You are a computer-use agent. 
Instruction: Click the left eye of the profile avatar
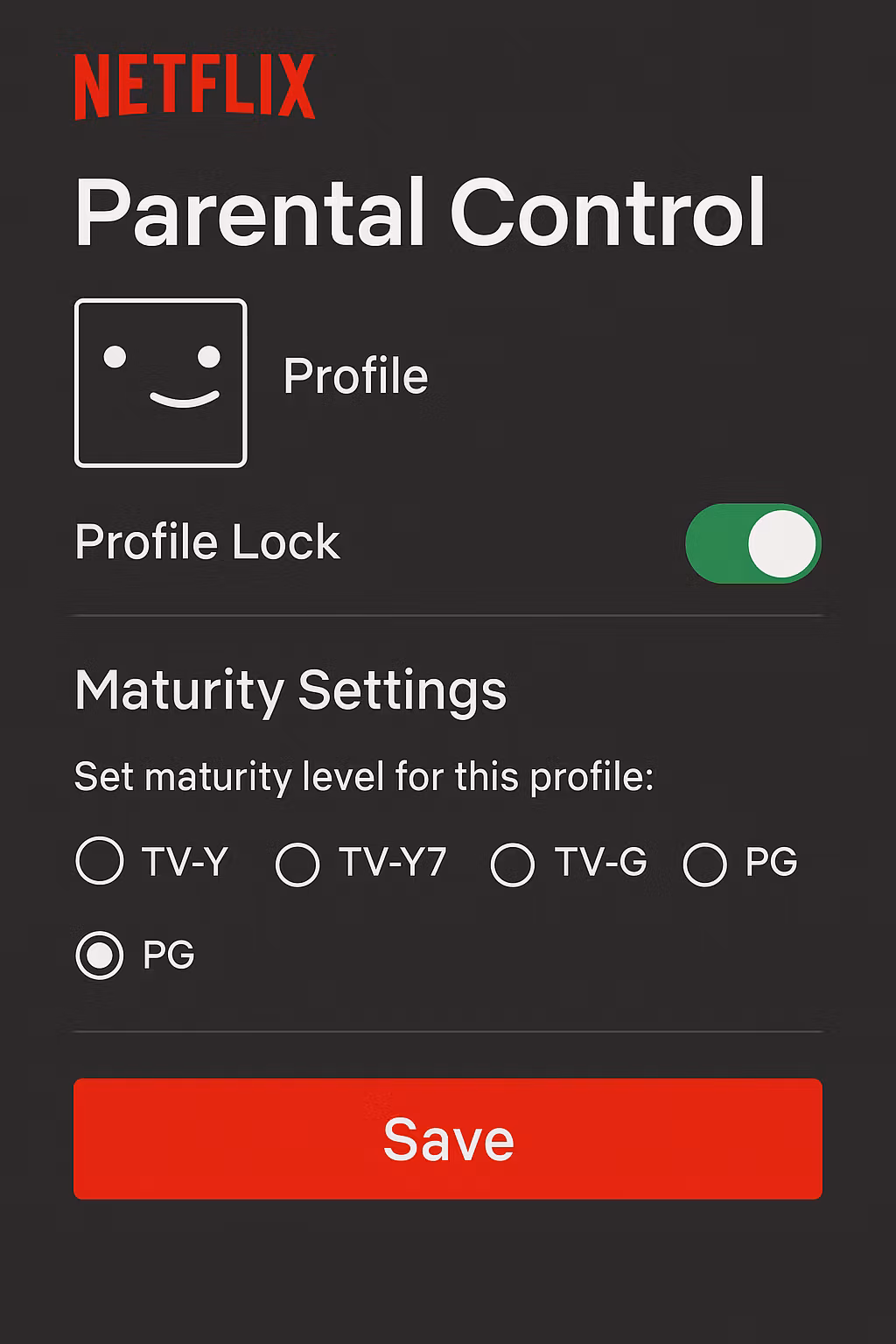pyautogui.click(x=115, y=354)
